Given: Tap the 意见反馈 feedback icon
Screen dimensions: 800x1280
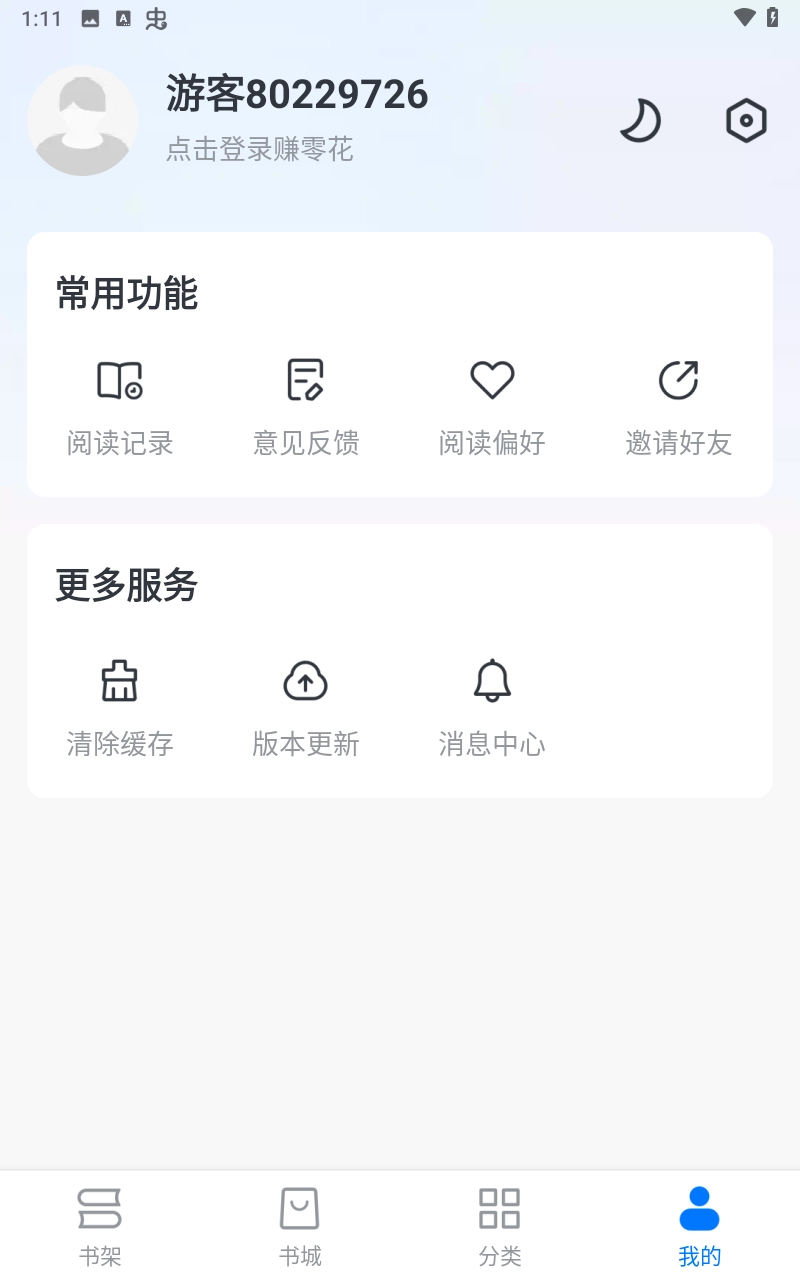Looking at the screenshot, I should pos(306,380).
